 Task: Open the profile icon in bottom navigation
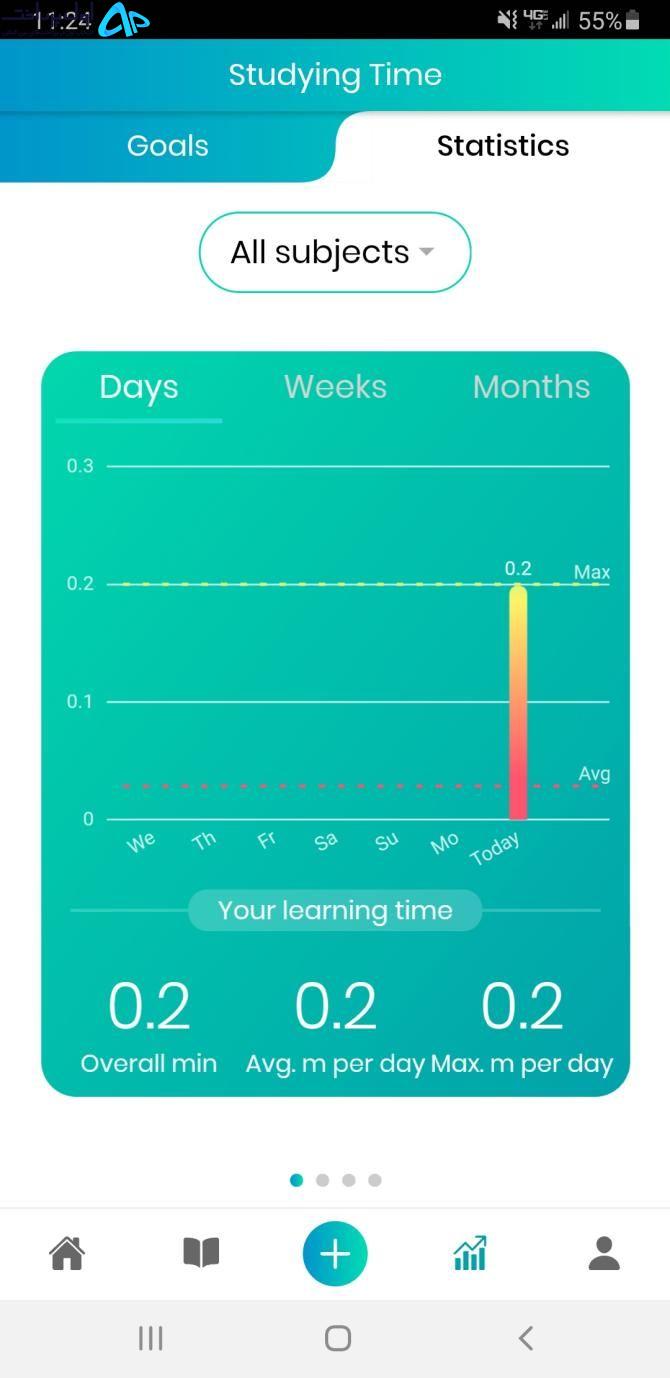click(604, 1253)
